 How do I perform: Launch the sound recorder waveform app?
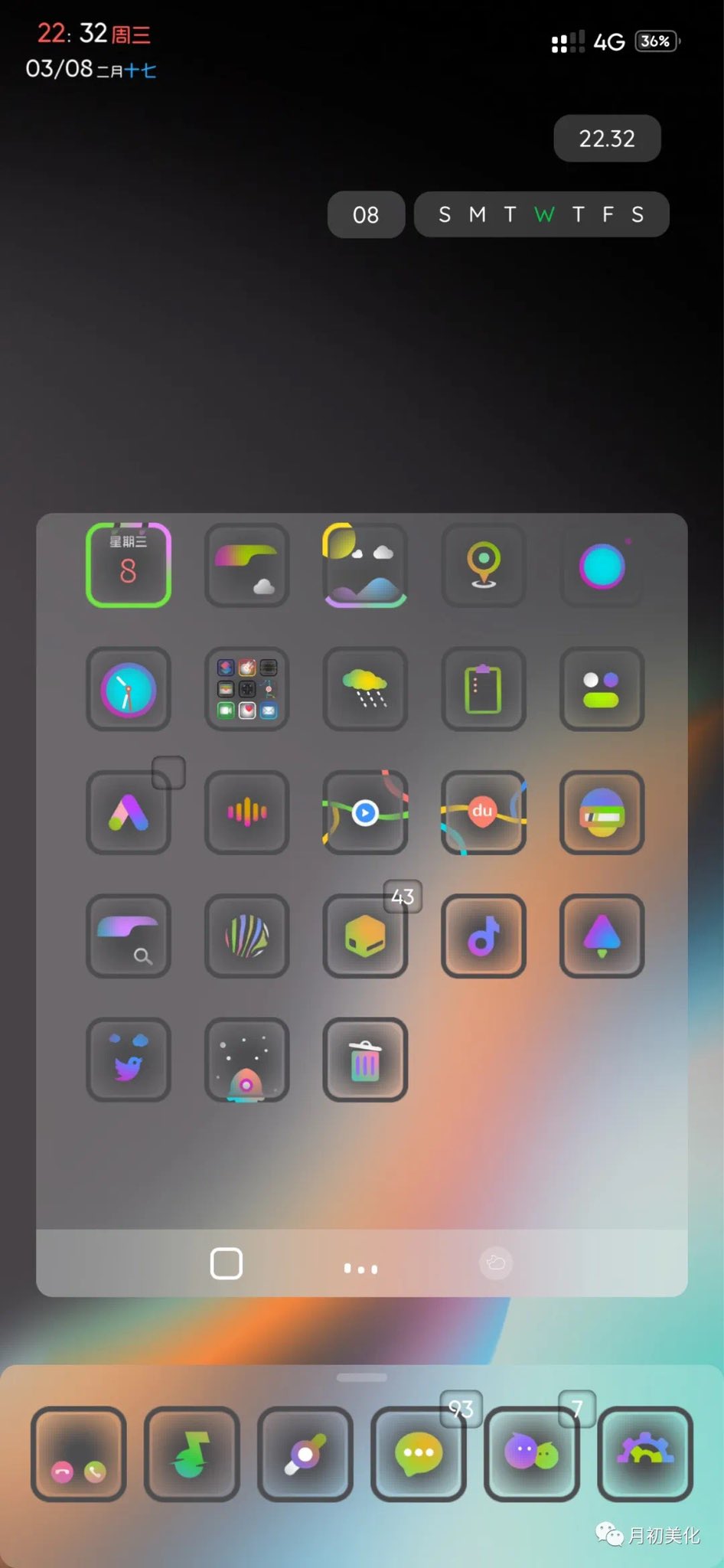click(x=246, y=812)
